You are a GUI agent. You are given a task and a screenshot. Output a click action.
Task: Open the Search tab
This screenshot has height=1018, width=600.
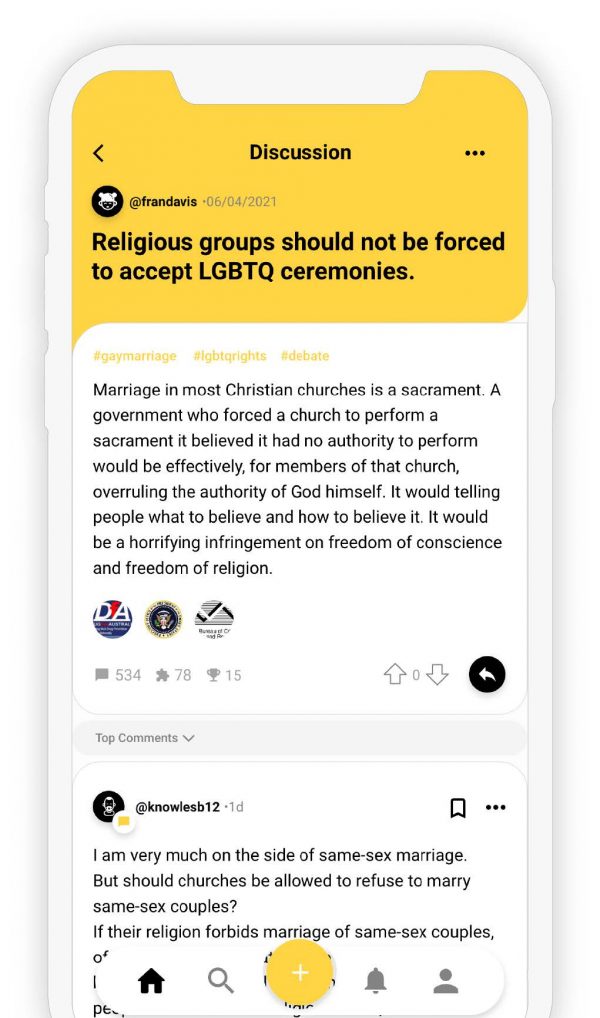pyautogui.click(x=220, y=981)
